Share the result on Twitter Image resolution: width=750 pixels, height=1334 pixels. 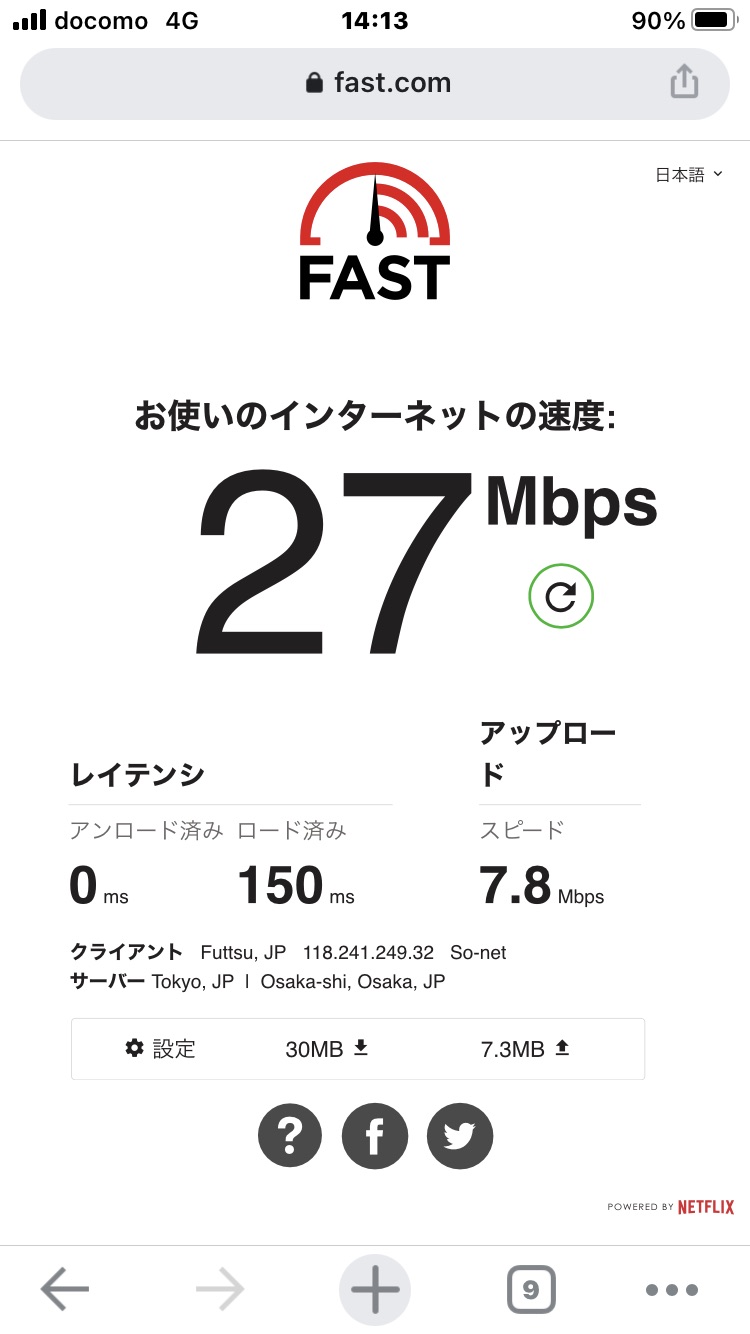460,1136
